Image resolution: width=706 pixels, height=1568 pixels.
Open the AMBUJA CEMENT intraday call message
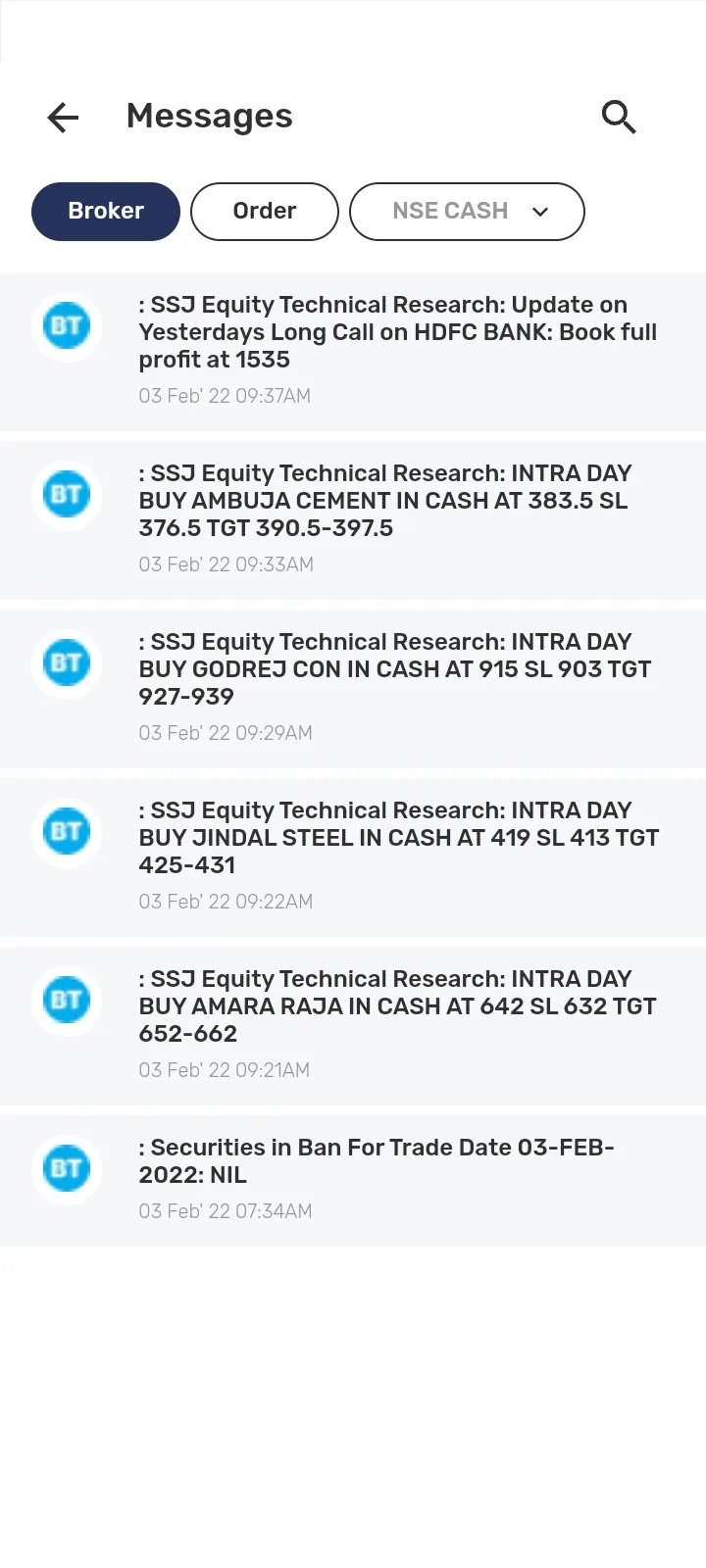tap(353, 520)
